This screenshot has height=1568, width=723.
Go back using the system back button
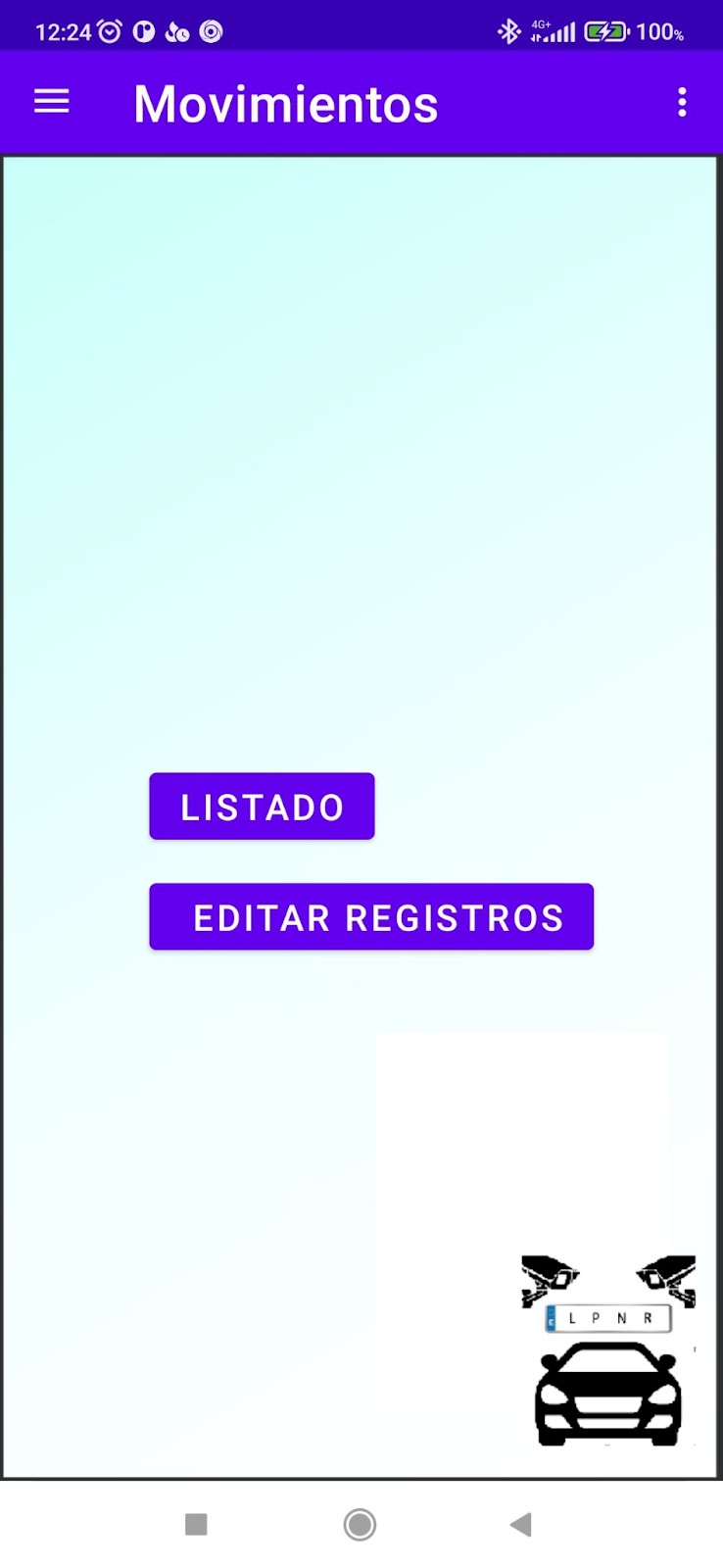[520, 1524]
